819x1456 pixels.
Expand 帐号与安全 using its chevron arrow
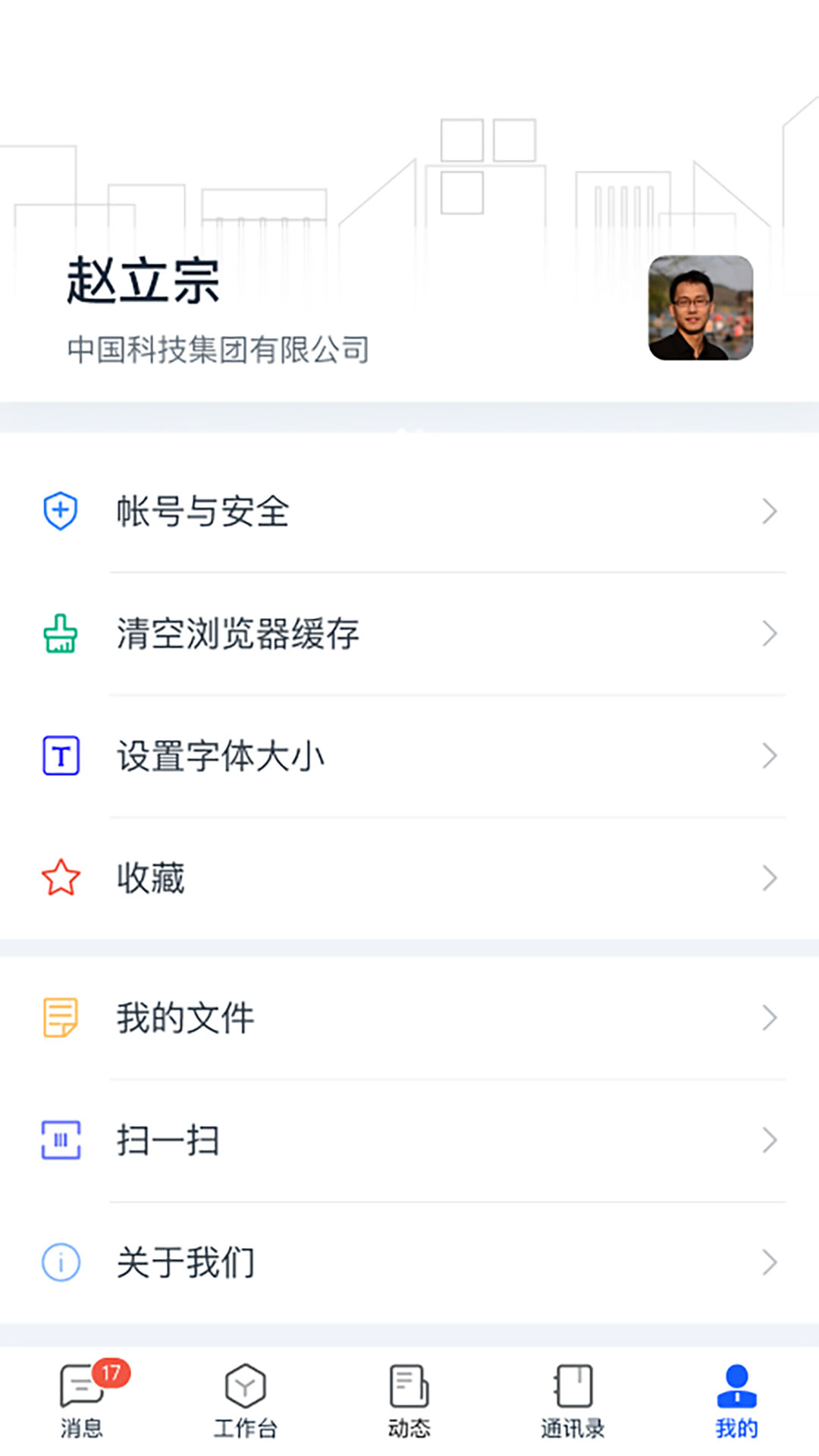[769, 511]
